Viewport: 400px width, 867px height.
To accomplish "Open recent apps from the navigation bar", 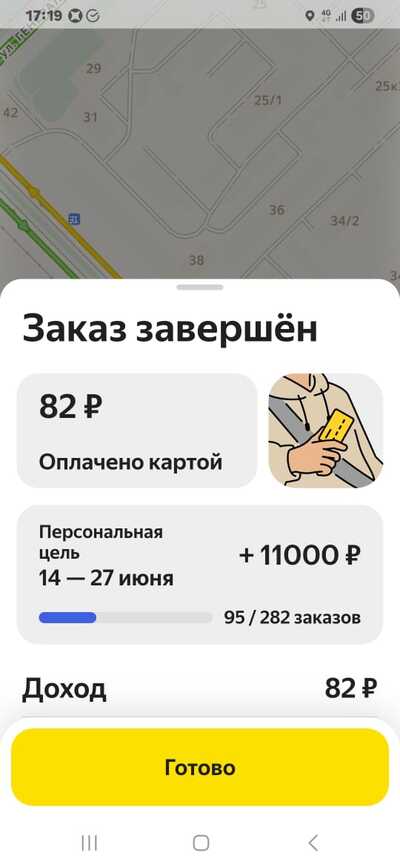I will 89,843.
